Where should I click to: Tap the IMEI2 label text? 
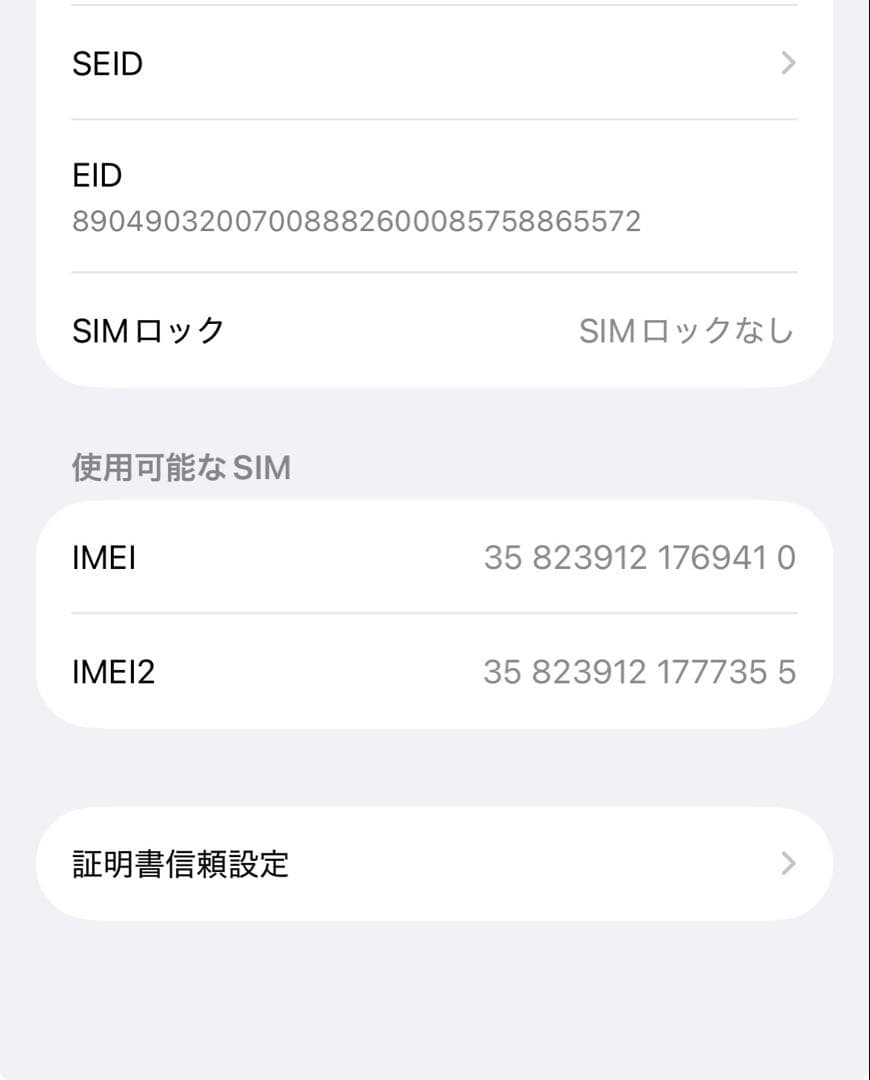(x=113, y=672)
